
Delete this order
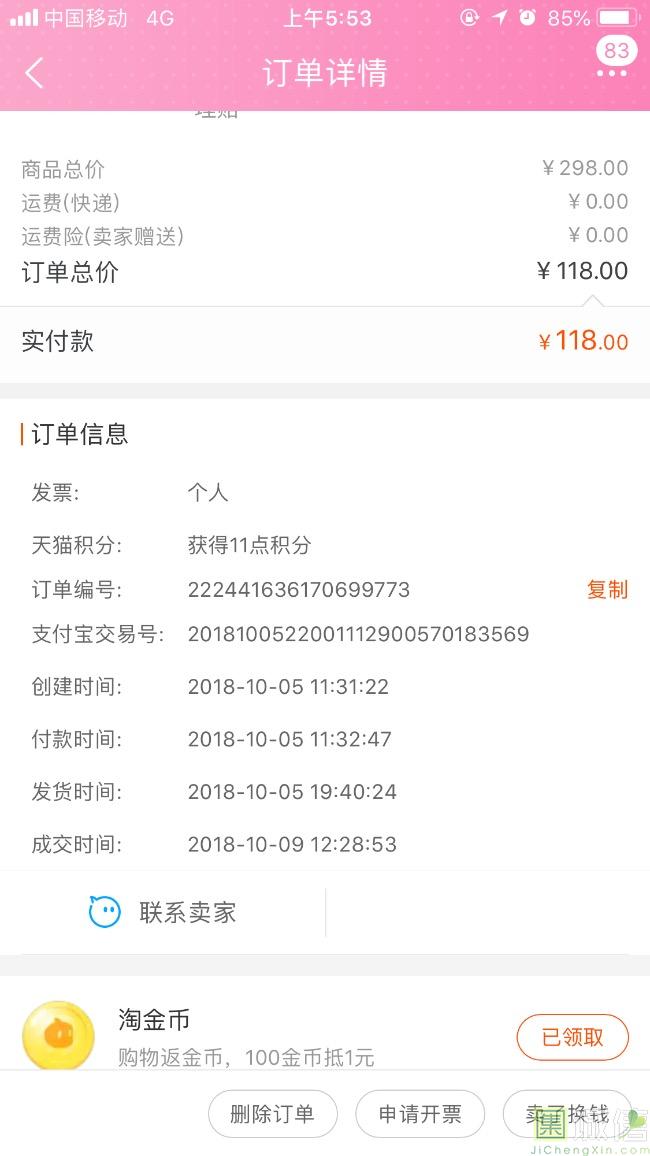tap(272, 1114)
